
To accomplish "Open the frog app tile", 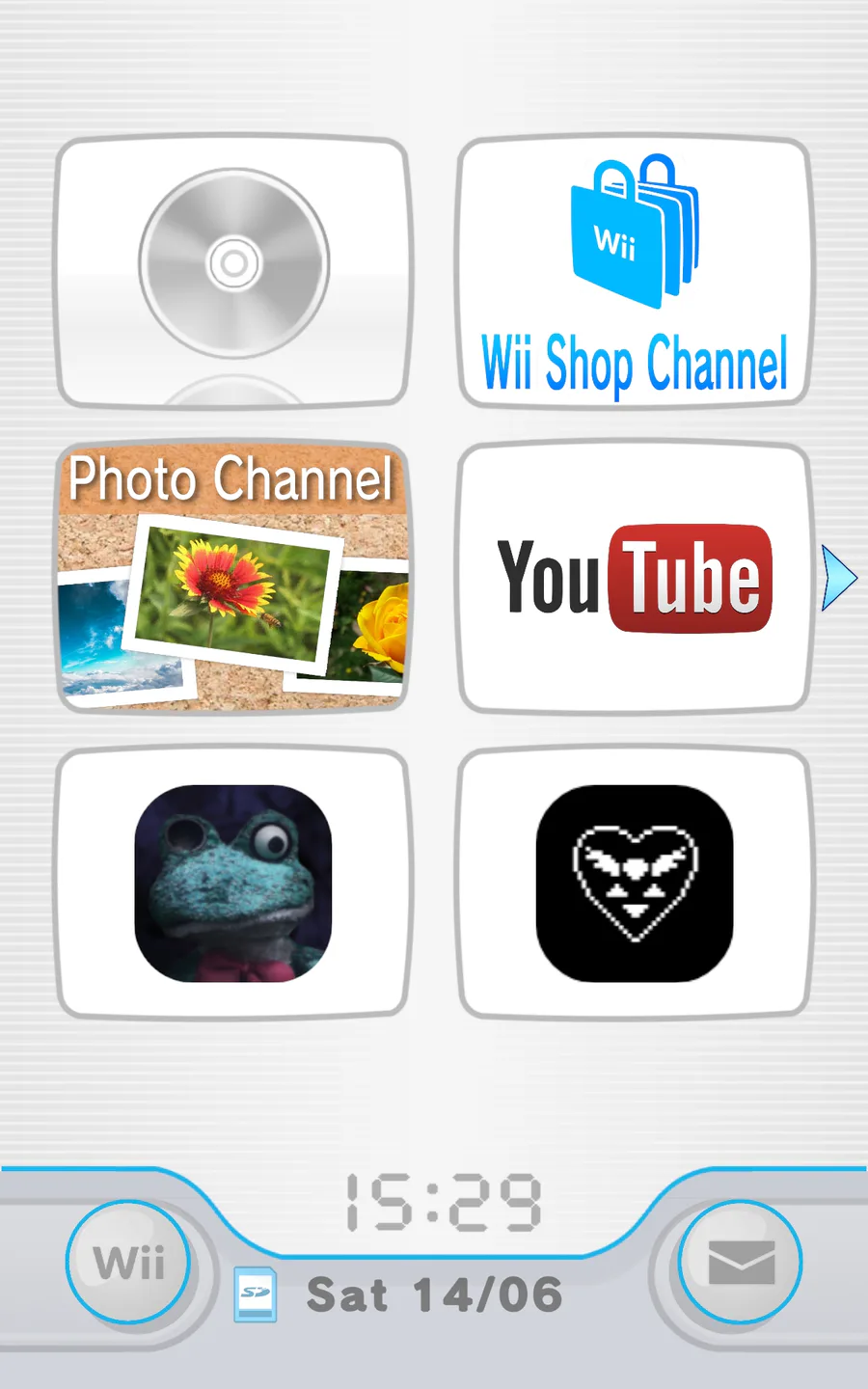I will pos(232,884).
